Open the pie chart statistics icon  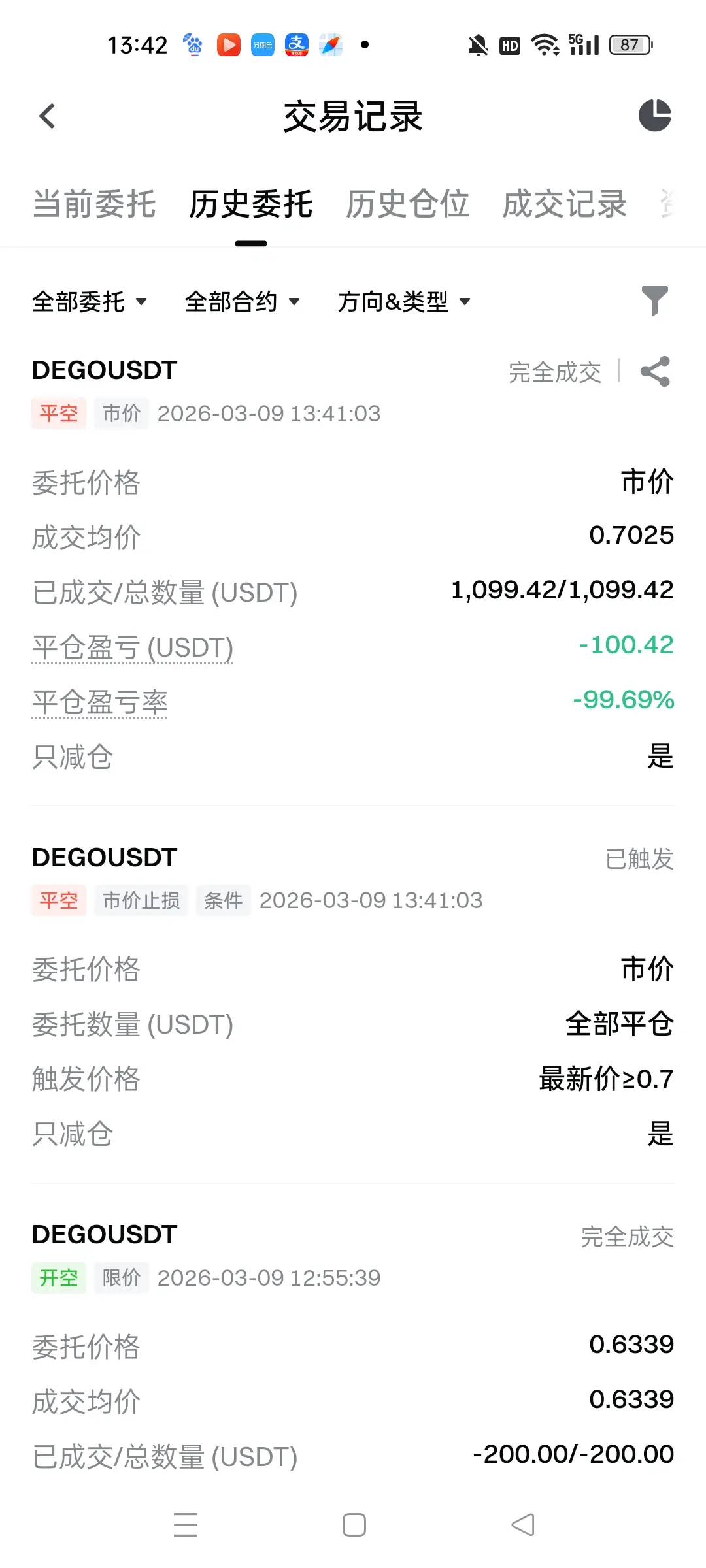(654, 116)
